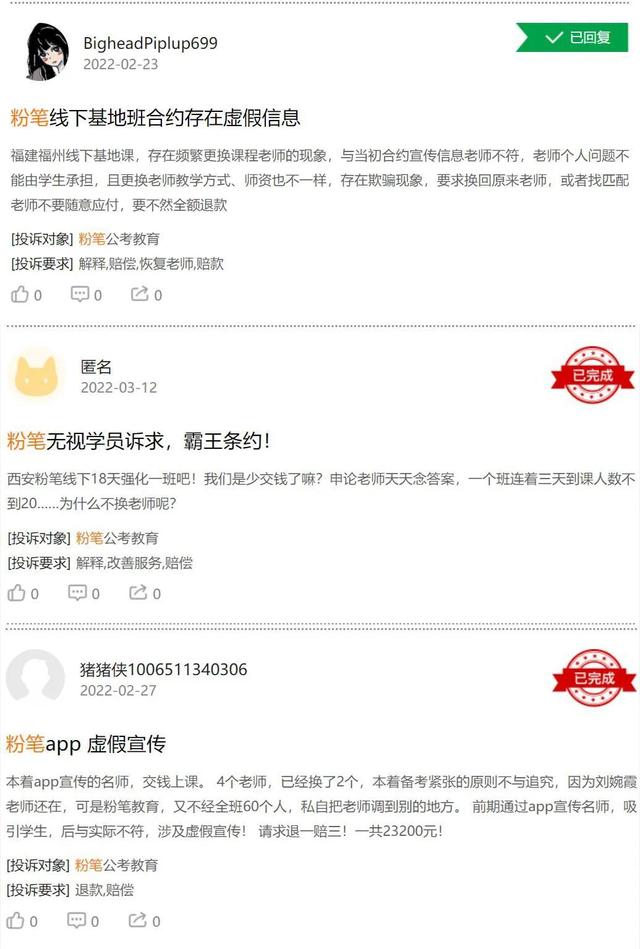Viewport: 640px width, 949px height.
Task: Open complaint 粉笔无视学员诉求，霸王条约
Action: coord(138,440)
